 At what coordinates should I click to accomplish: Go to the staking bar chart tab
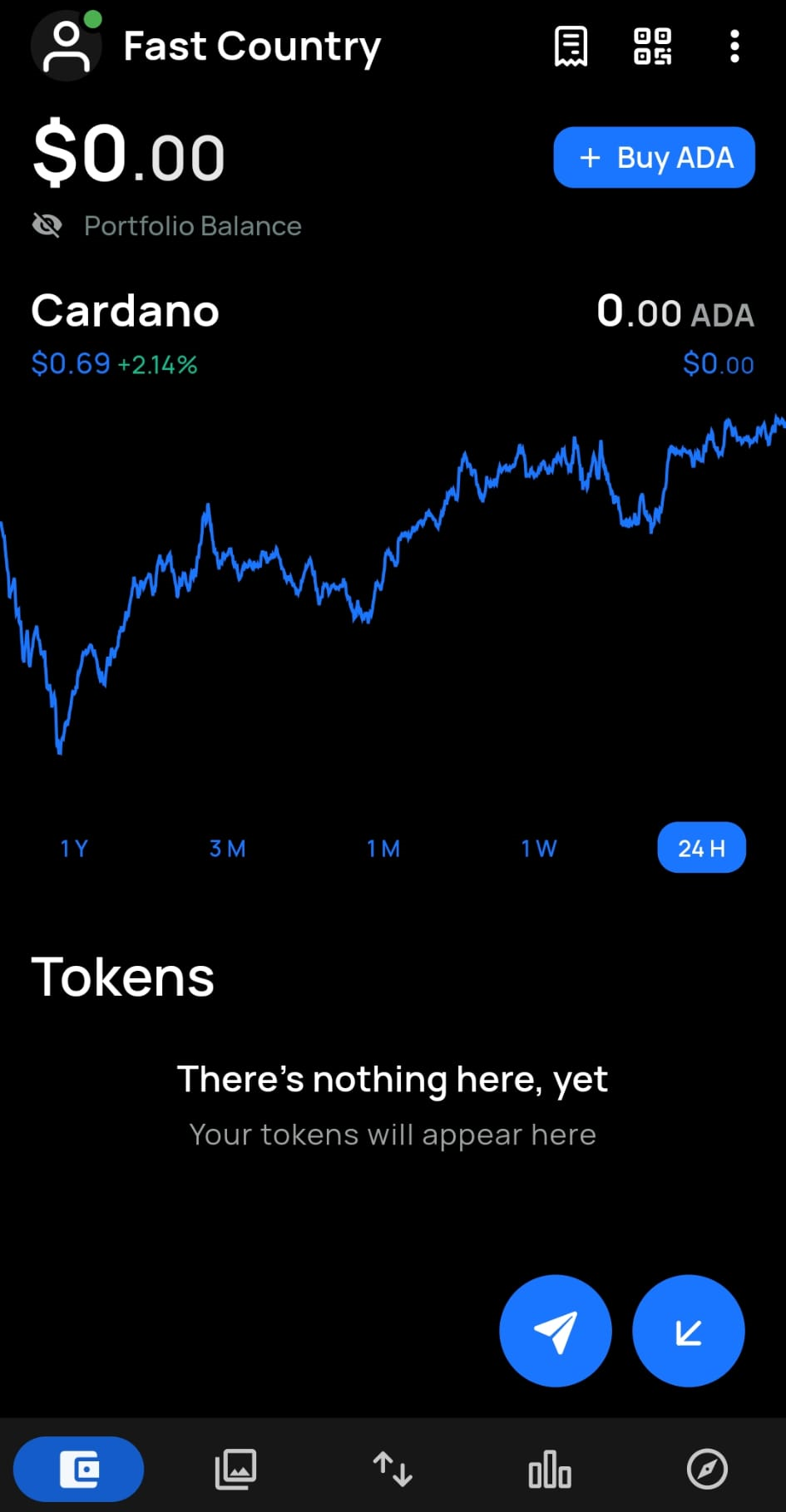pos(550,1470)
